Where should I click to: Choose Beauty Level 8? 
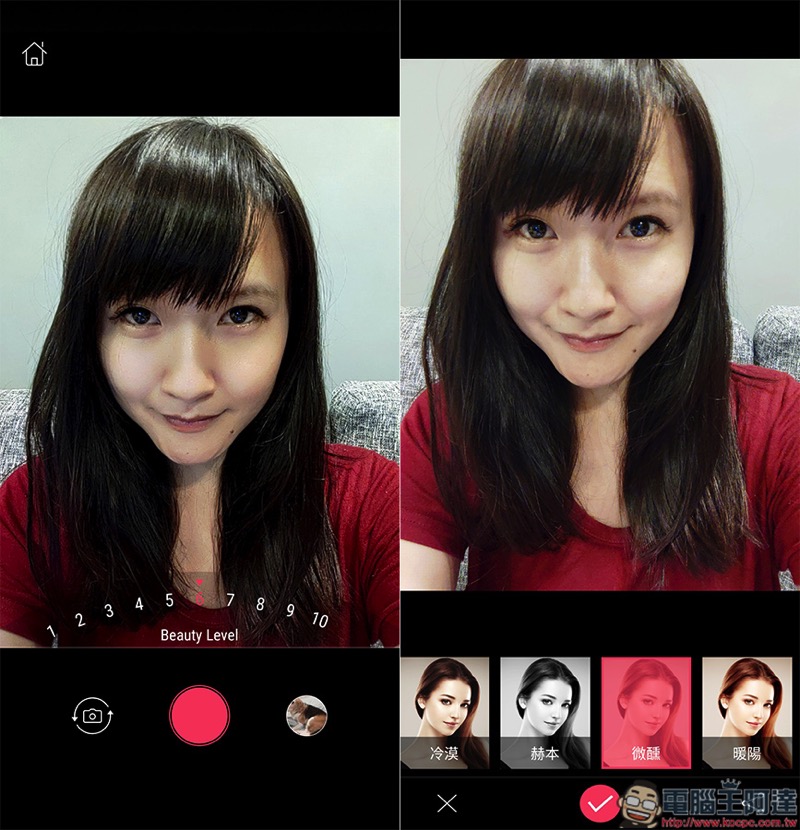pyautogui.click(x=260, y=604)
